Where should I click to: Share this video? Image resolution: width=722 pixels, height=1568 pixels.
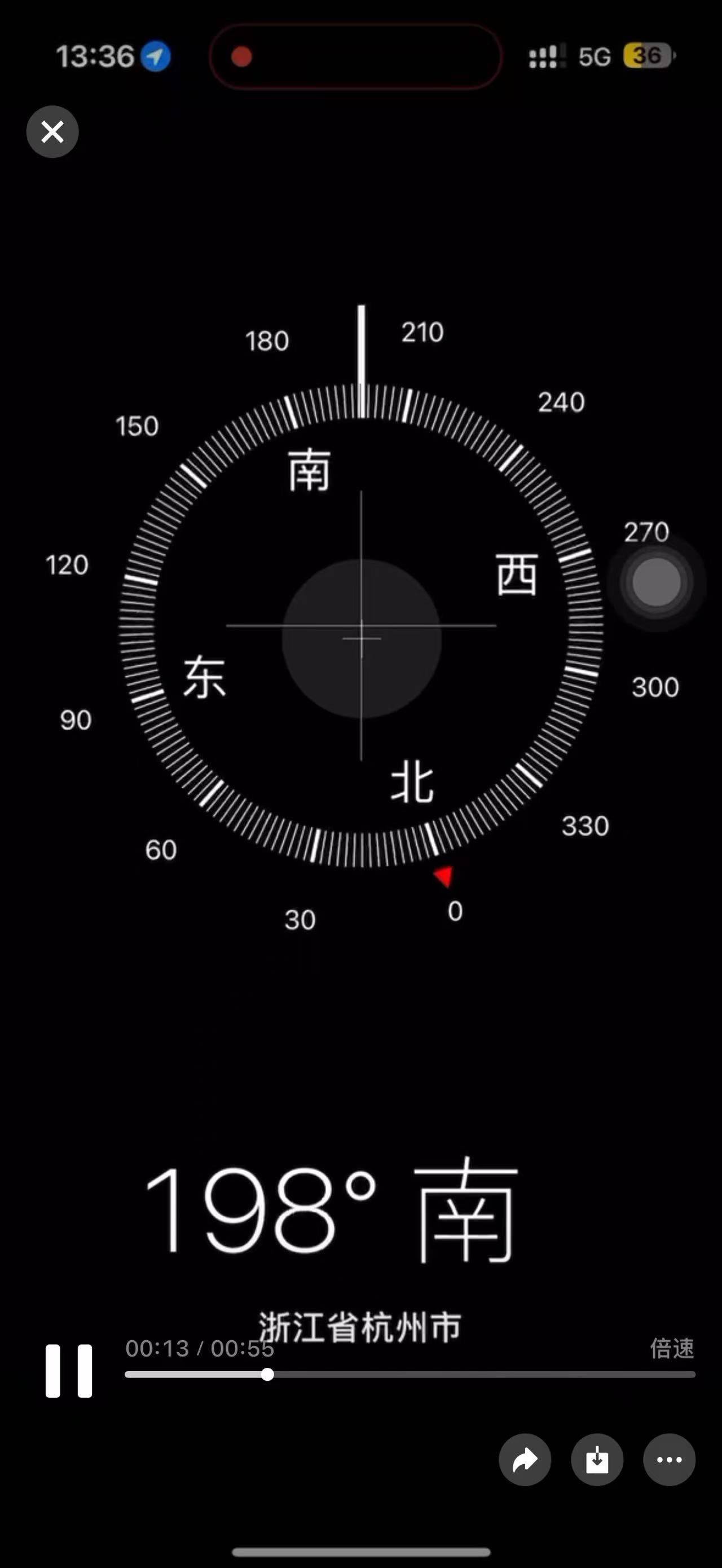(x=525, y=1460)
